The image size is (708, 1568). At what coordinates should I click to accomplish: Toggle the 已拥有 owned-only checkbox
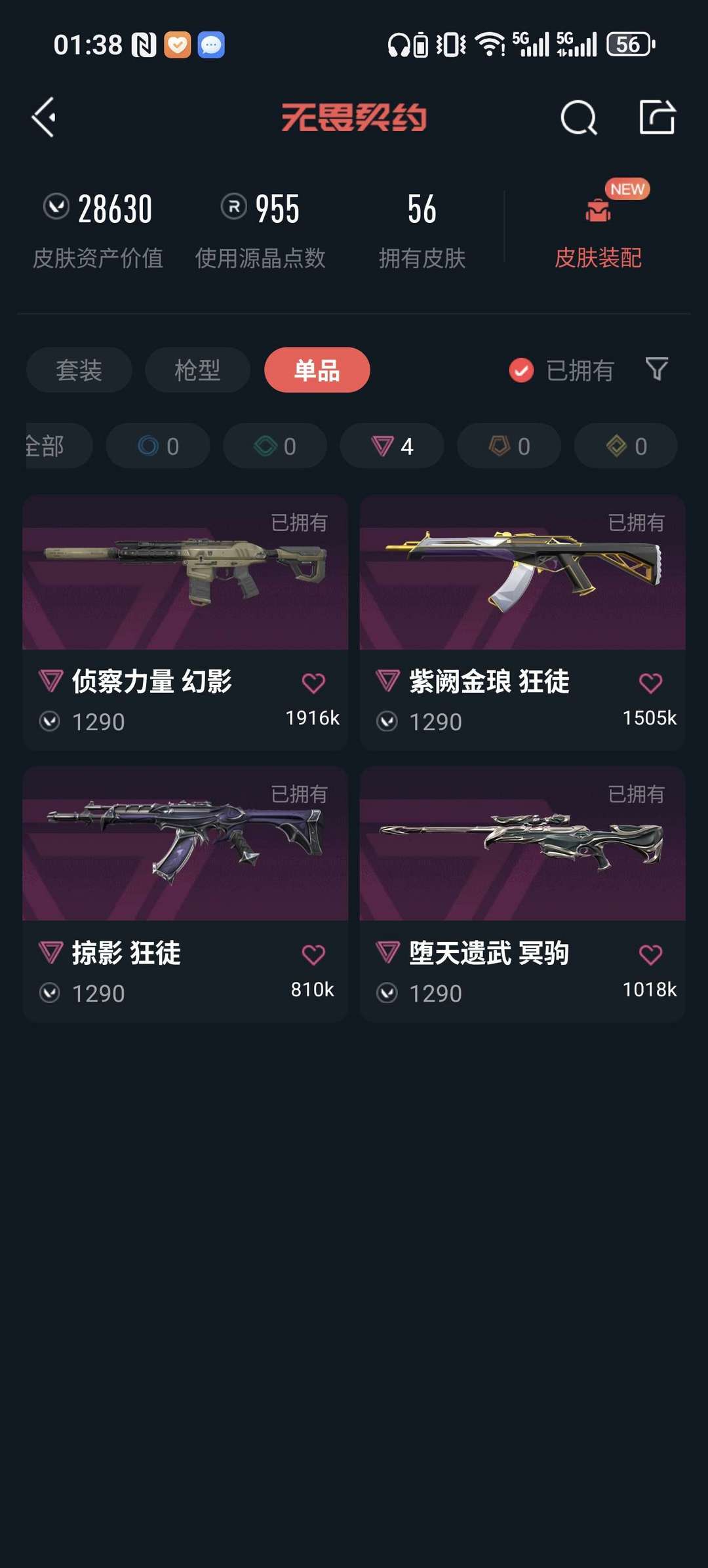521,370
